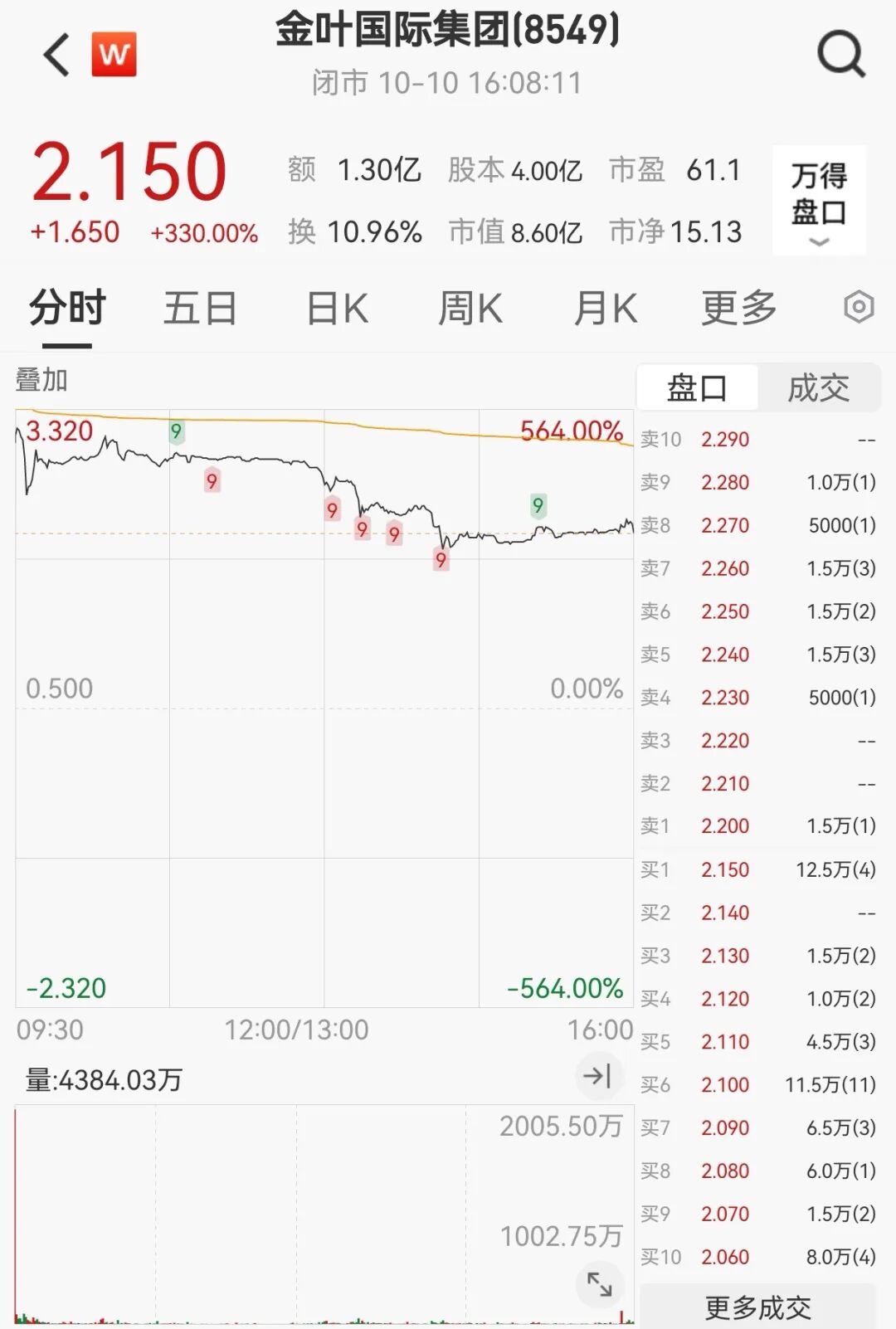The height and width of the screenshot is (1329, 896).
Task: Select the 成交 panel tab
Action: (818, 387)
